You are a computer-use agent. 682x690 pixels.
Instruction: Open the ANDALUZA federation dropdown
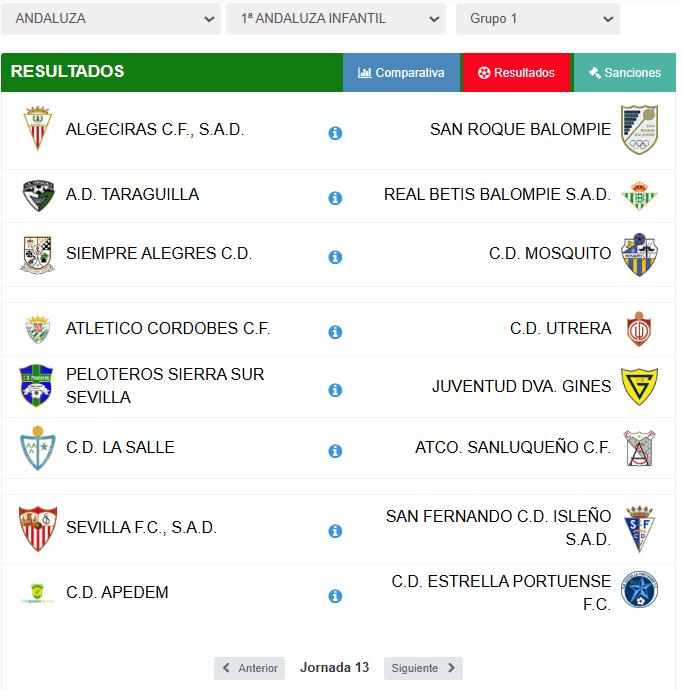[111, 18]
